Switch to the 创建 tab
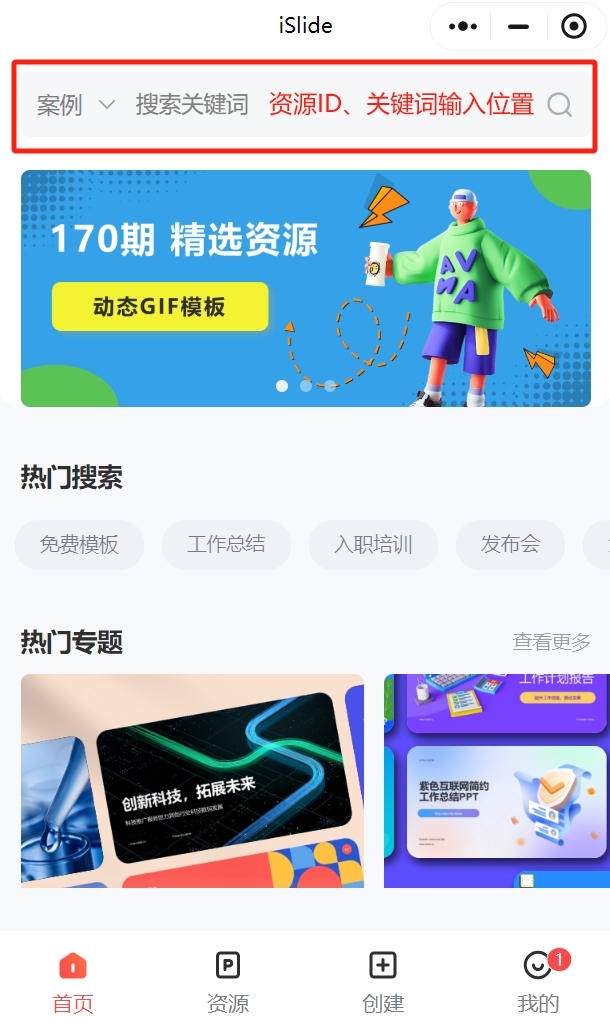 click(383, 983)
